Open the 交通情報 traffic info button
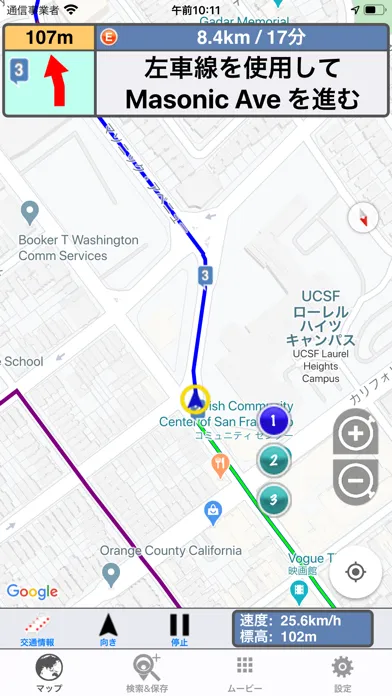Screen dimensions: 392x696 [37, 629]
